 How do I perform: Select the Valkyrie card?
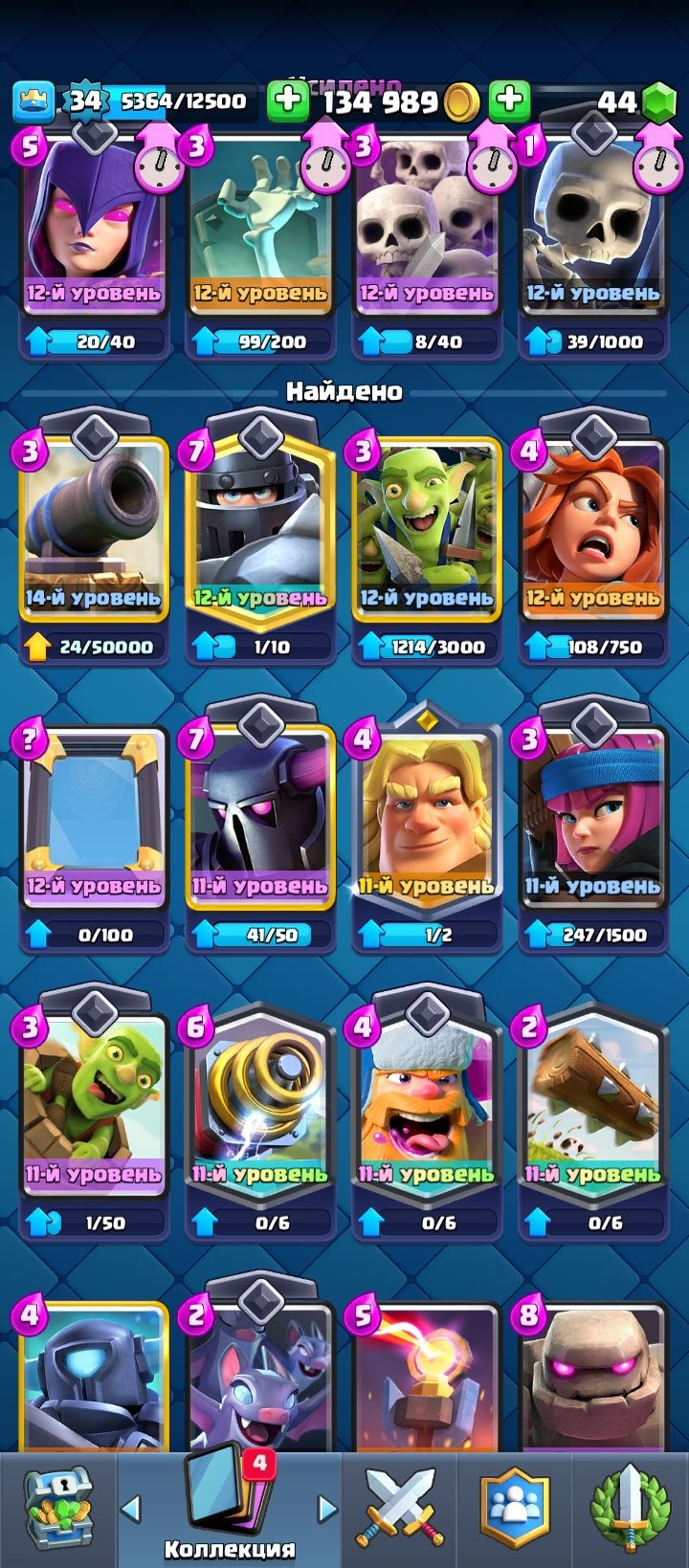coord(592,536)
